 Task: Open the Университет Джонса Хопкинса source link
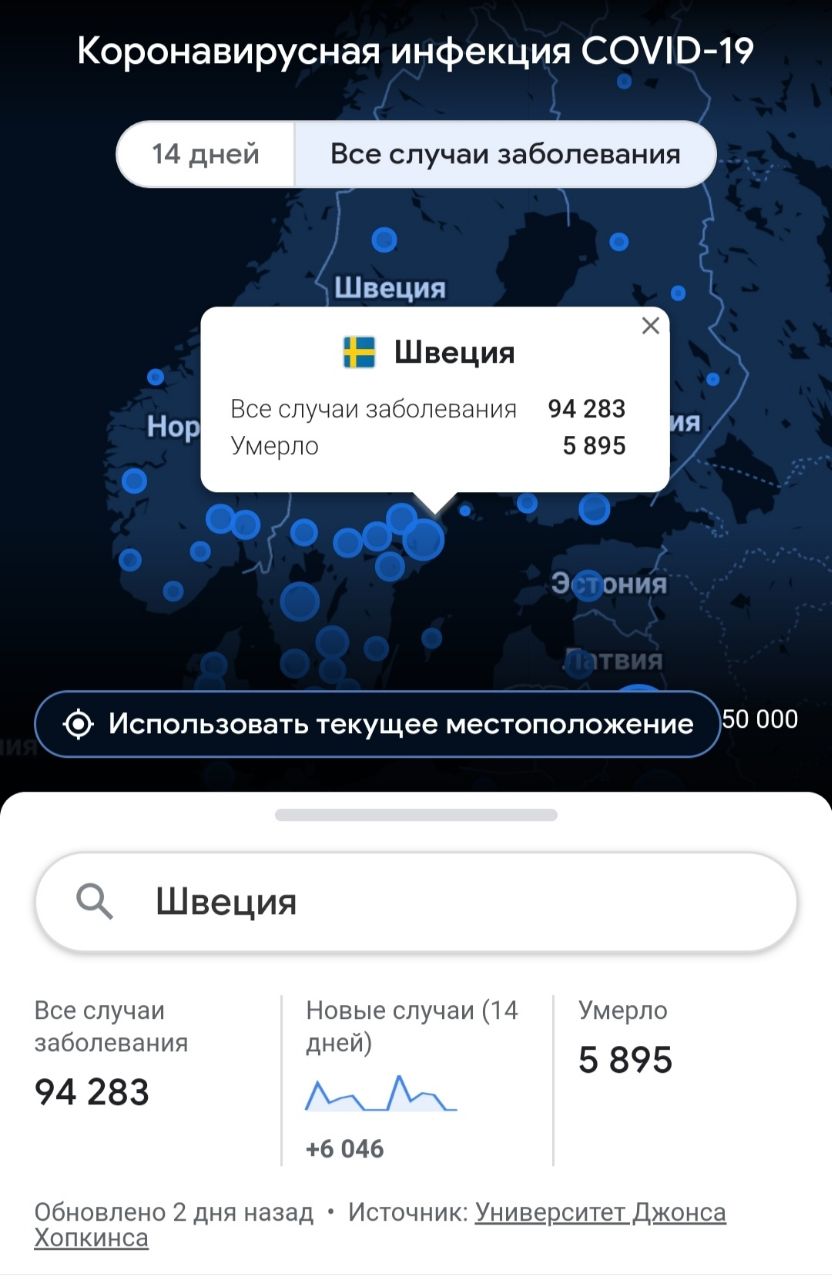(600, 1214)
